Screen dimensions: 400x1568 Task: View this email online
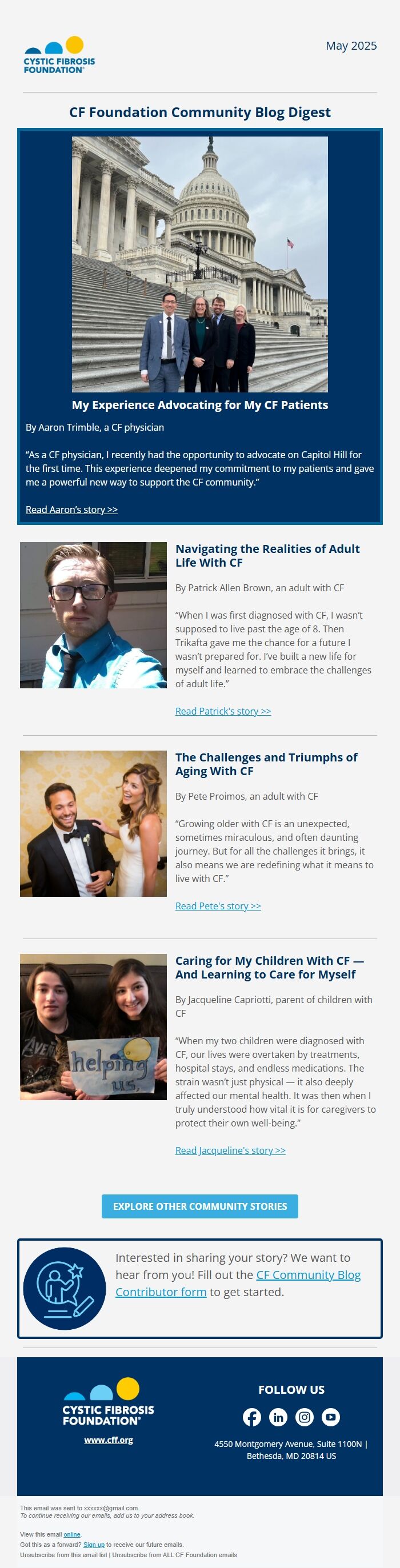coord(72,1534)
